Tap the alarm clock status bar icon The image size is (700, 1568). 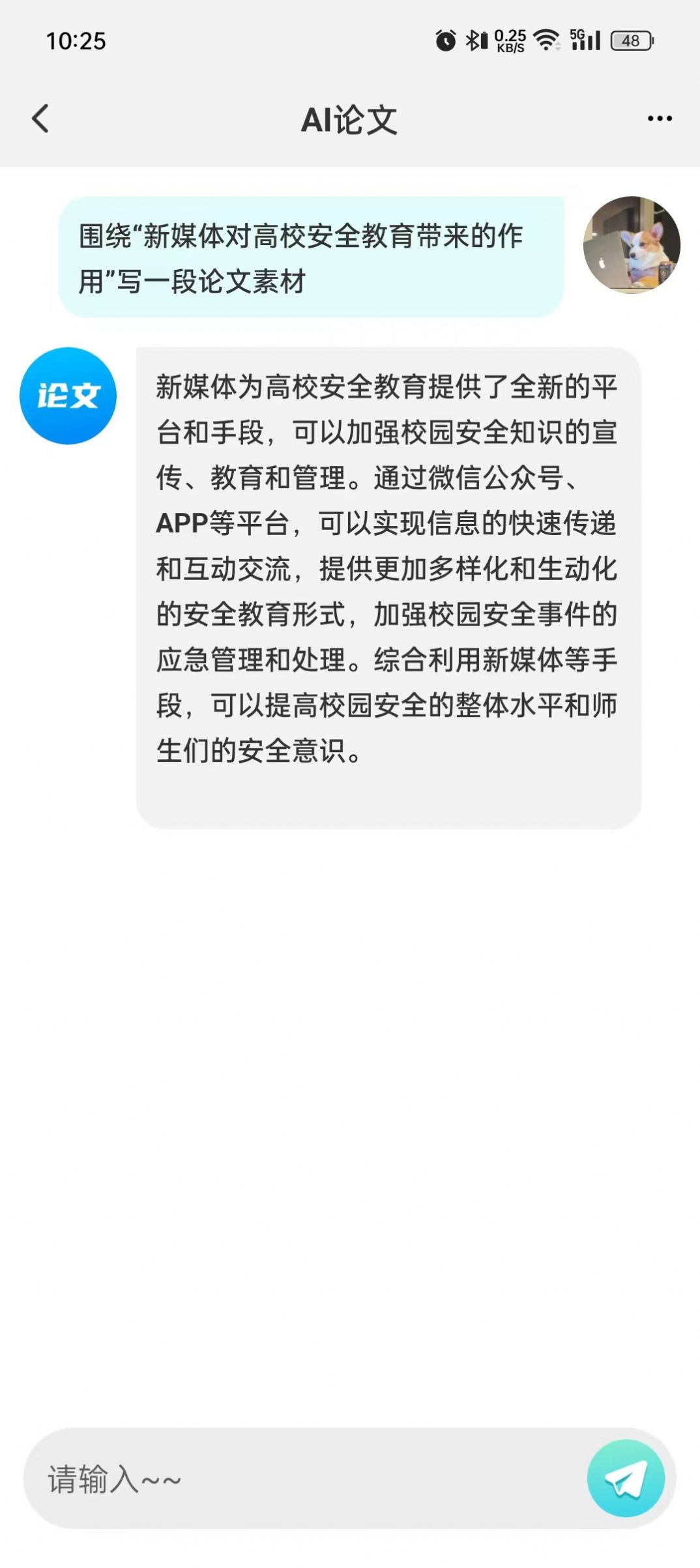(445, 40)
